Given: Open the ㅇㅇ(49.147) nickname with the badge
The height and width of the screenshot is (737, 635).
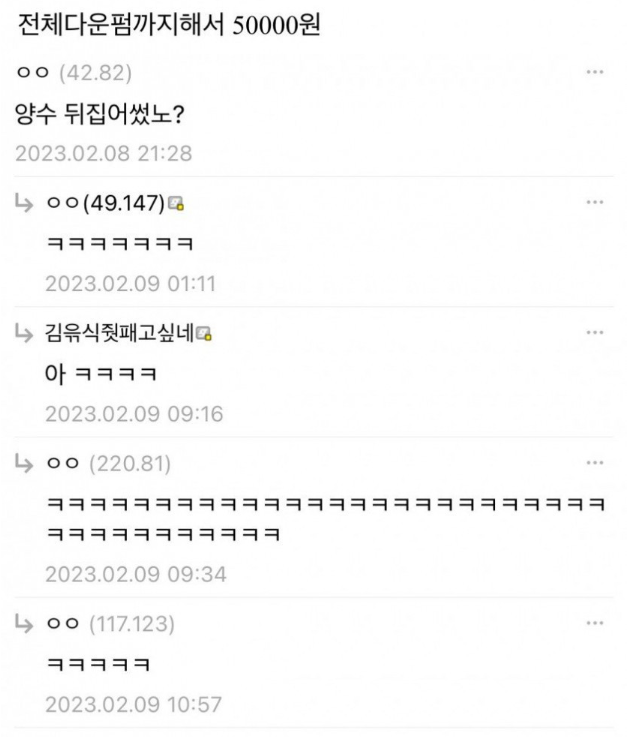Looking at the screenshot, I should [x=106, y=203].
